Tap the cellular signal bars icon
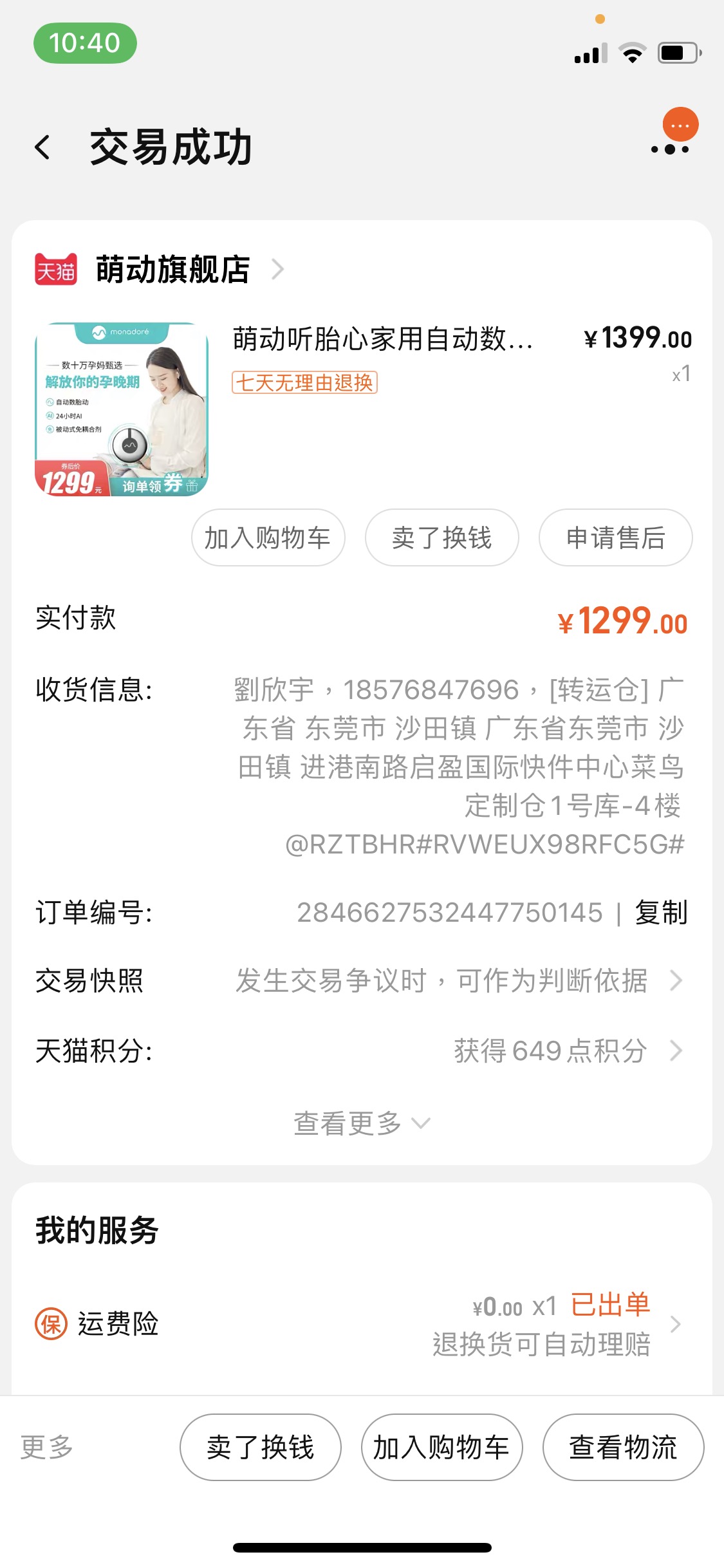 pos(589,55)
